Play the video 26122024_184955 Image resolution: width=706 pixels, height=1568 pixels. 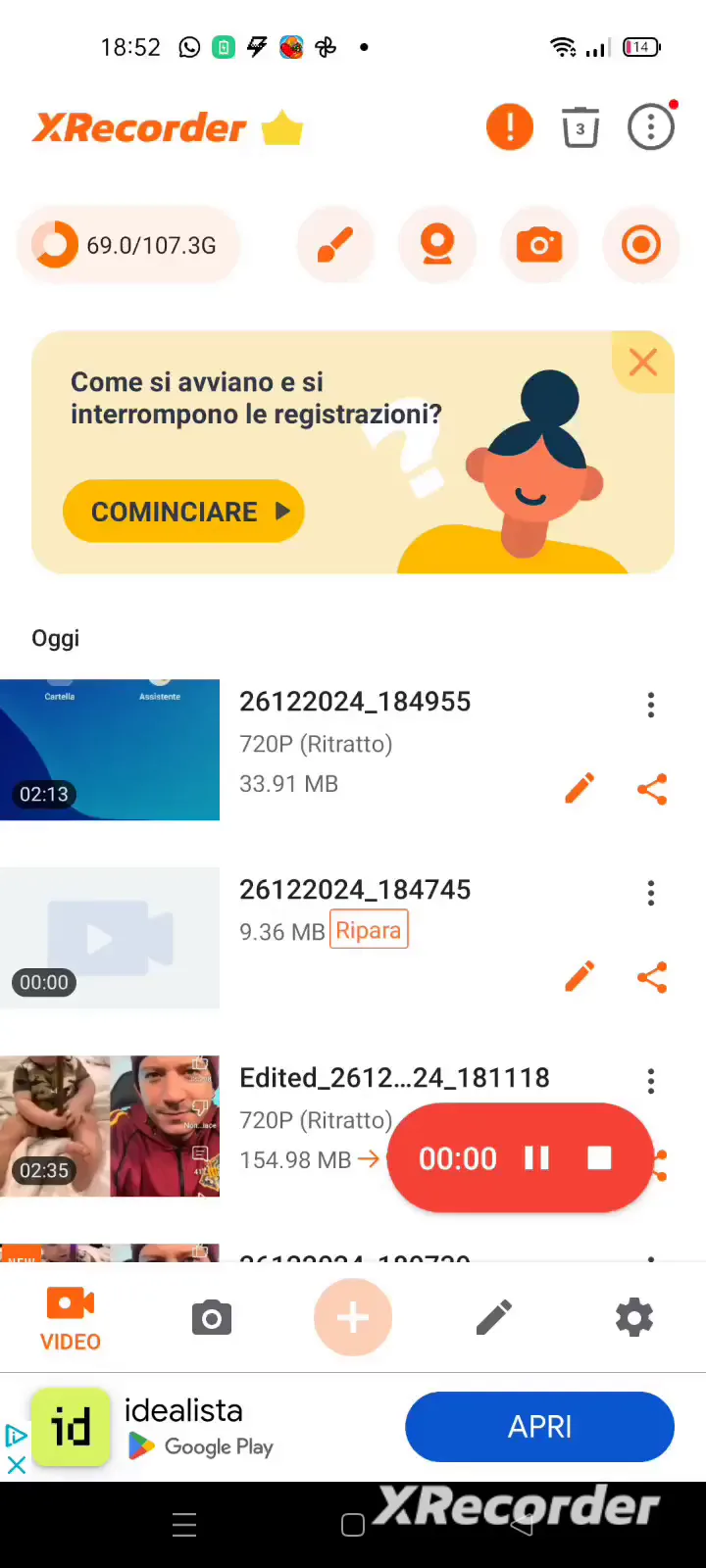[x=110, y=750]
